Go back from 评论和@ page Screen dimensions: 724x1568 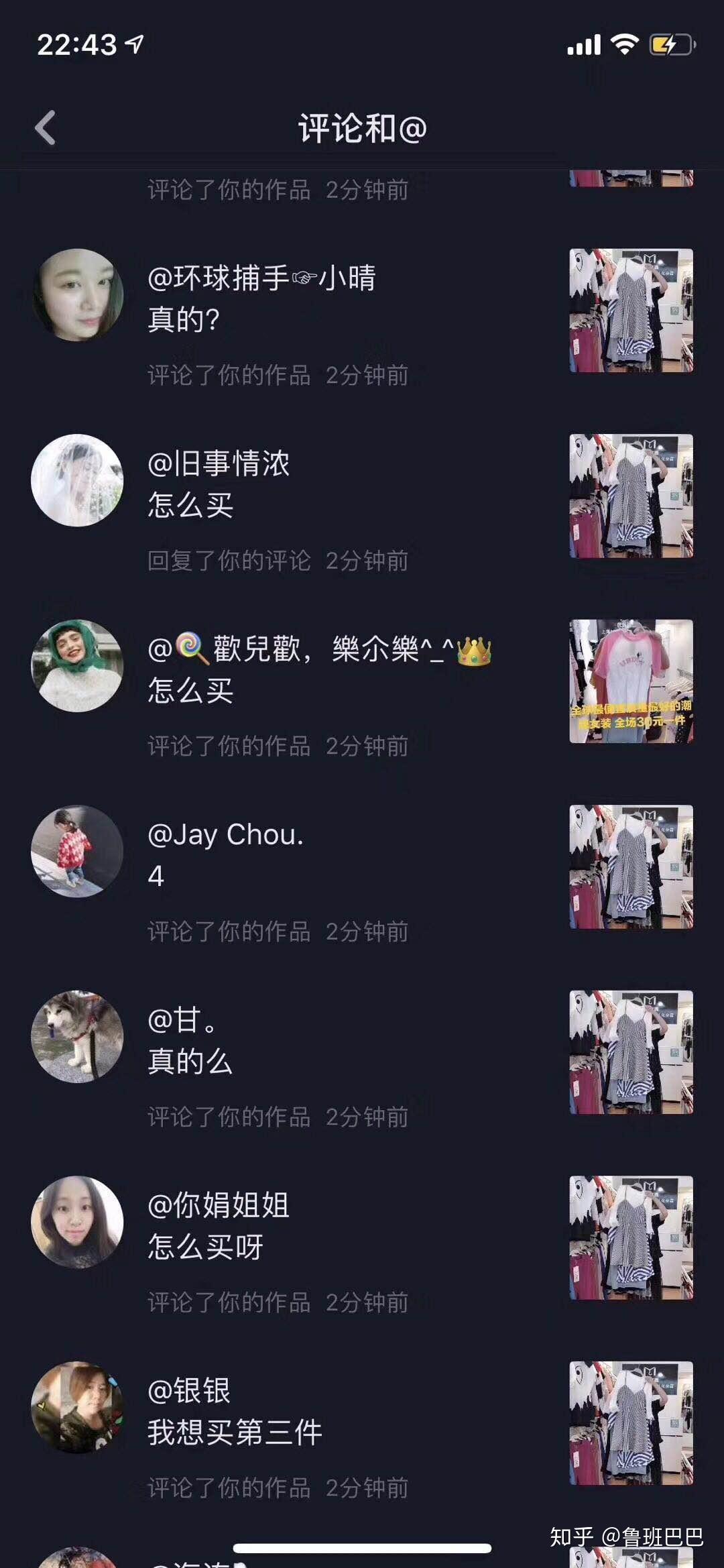pyautogui.click(x=45, y=127)
